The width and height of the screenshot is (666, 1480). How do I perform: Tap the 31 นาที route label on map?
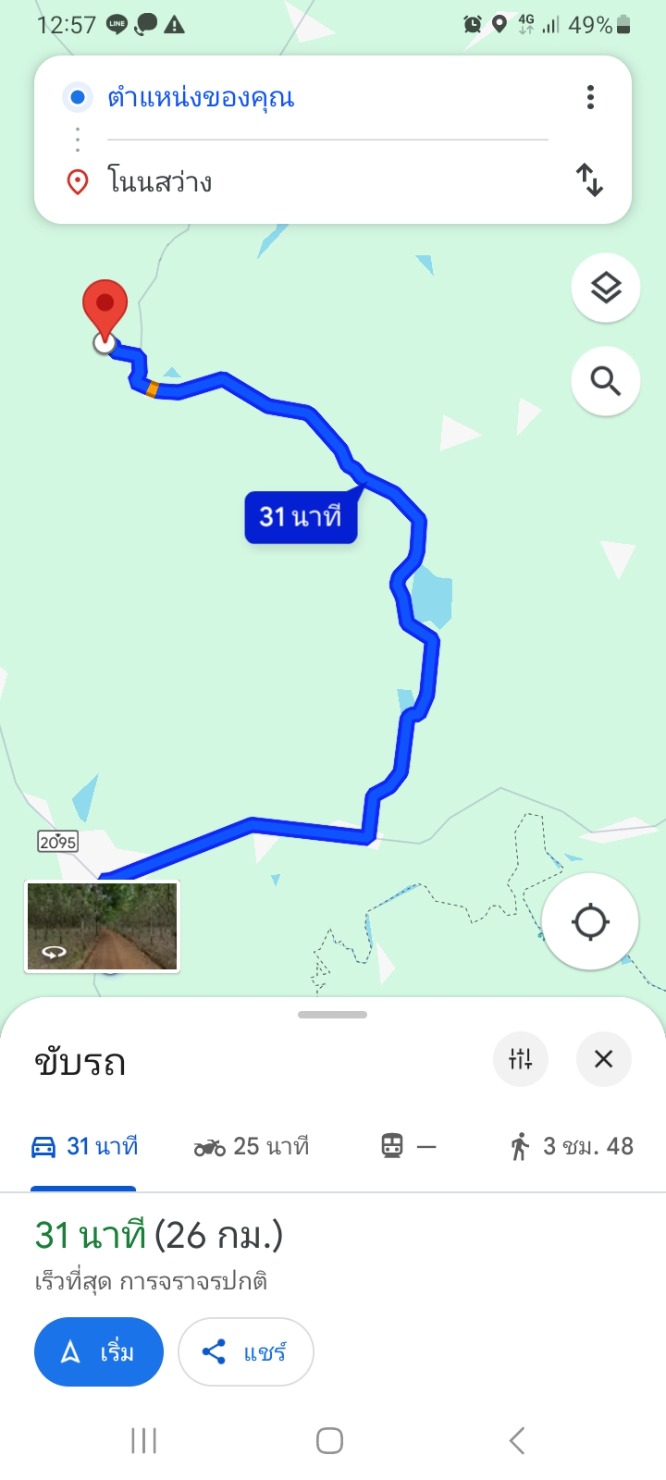tap(300, 517)
